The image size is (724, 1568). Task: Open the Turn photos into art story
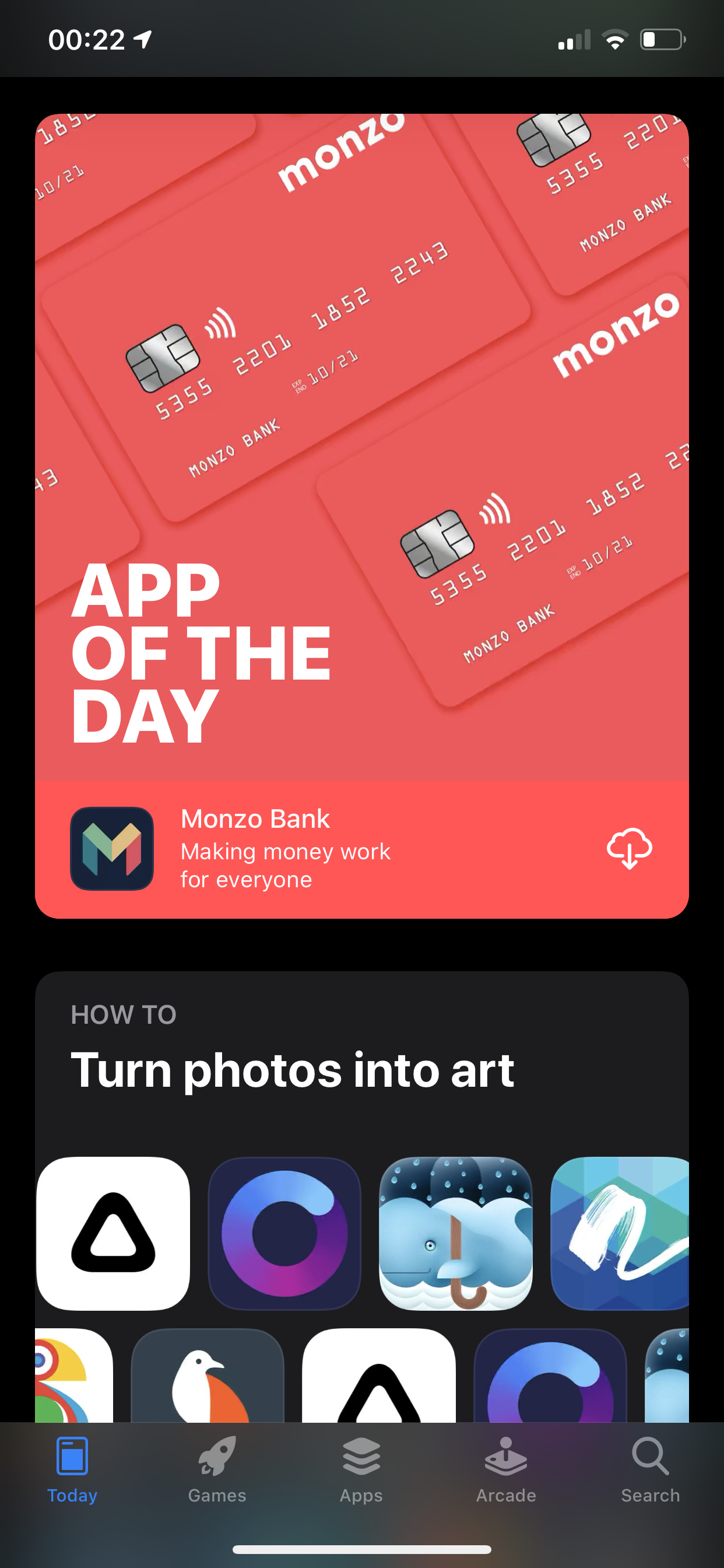292,1069
